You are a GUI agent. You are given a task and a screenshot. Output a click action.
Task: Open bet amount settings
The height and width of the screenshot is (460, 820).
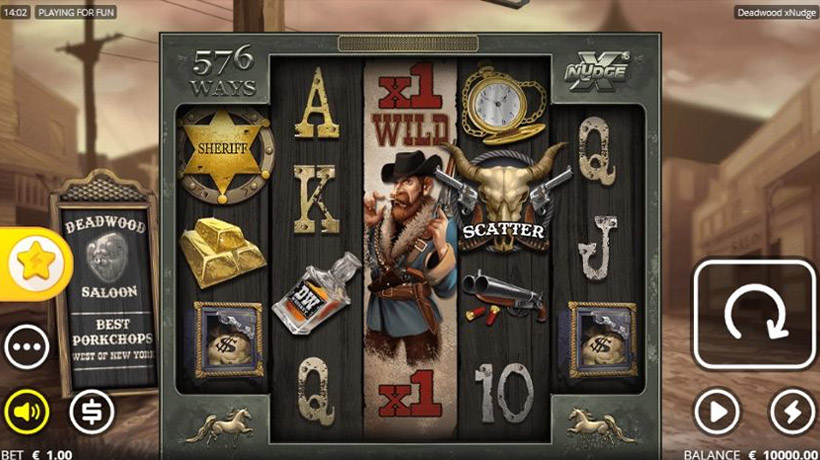coord(91,411)
